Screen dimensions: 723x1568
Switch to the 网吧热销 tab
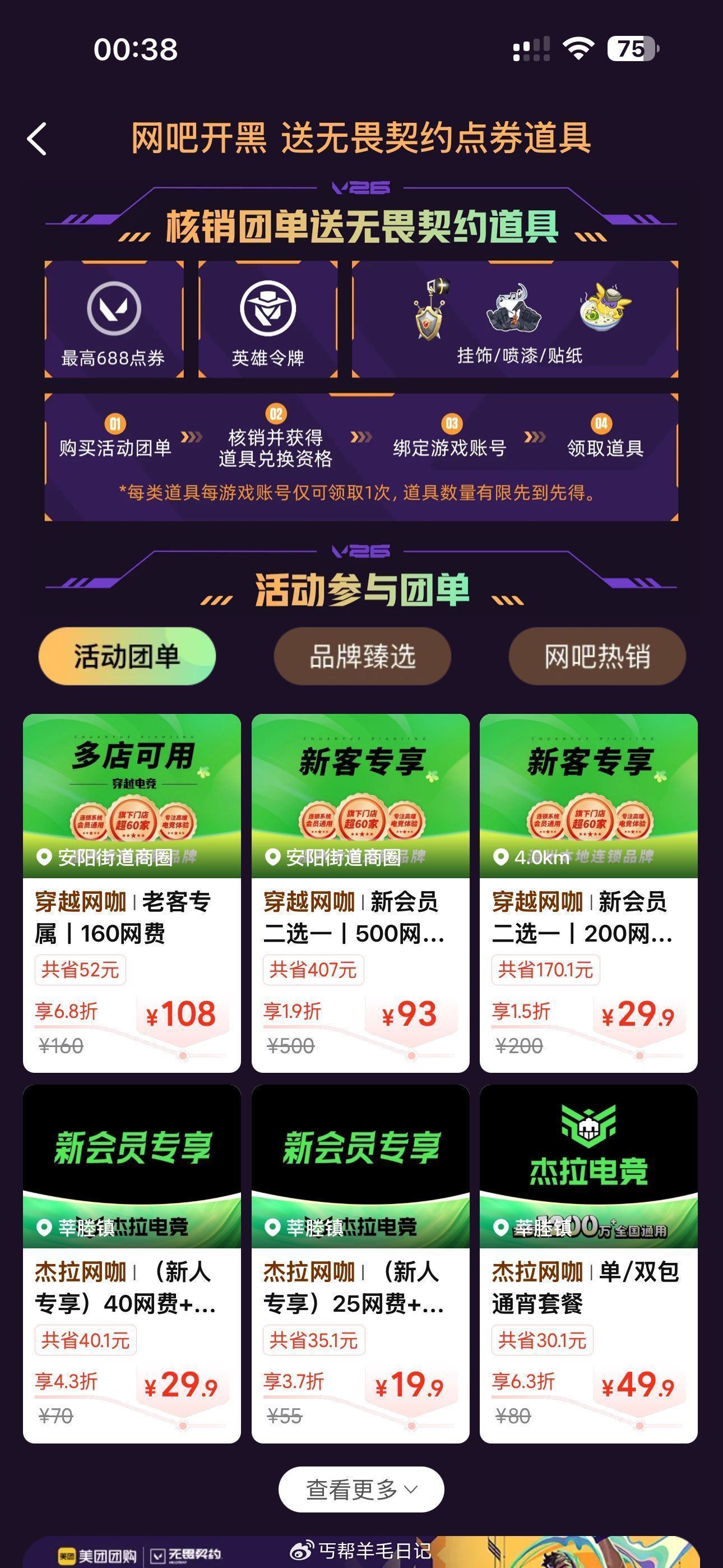[597, 657]
